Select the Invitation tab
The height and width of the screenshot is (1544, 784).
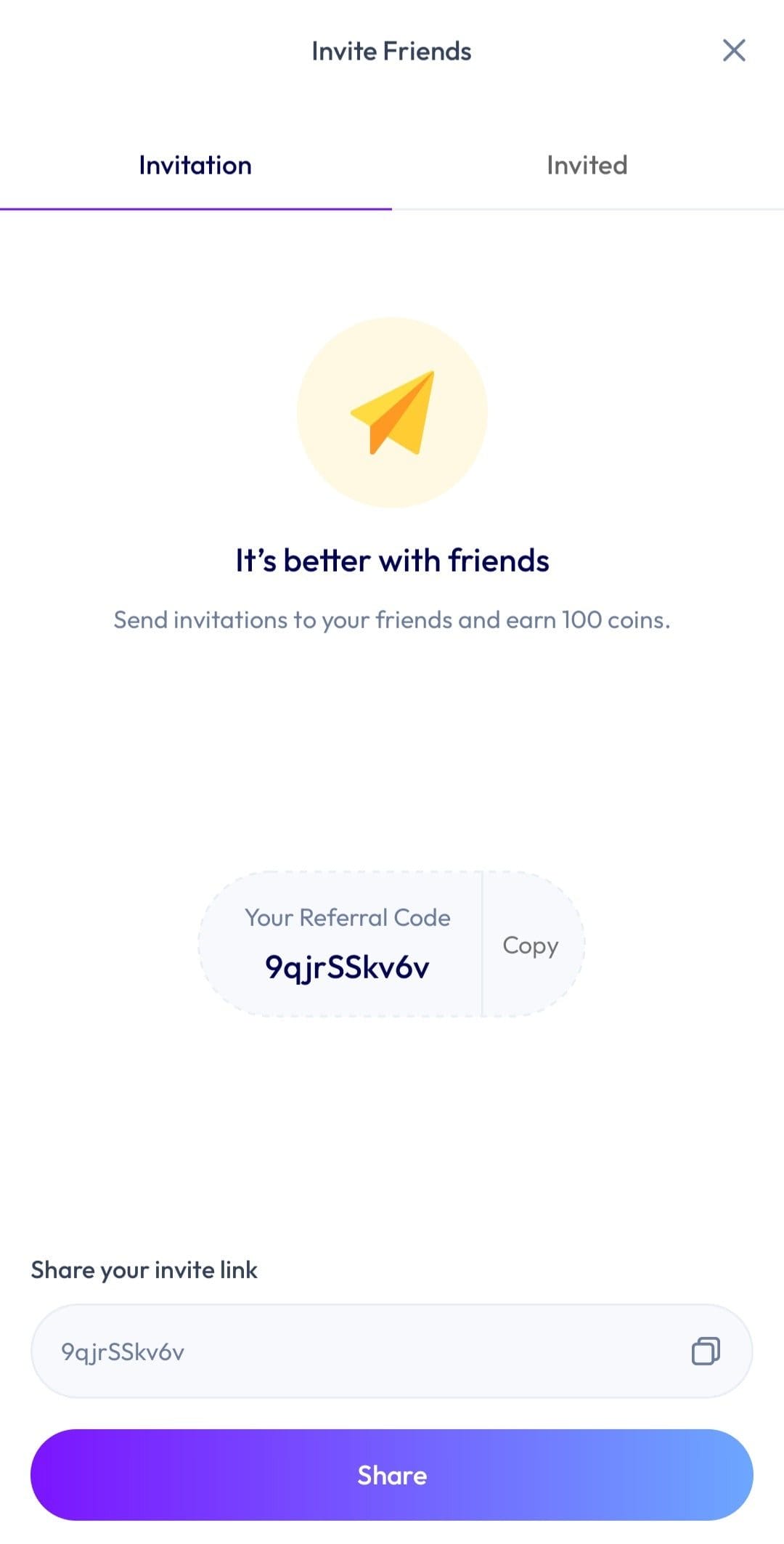pos(195,166)
